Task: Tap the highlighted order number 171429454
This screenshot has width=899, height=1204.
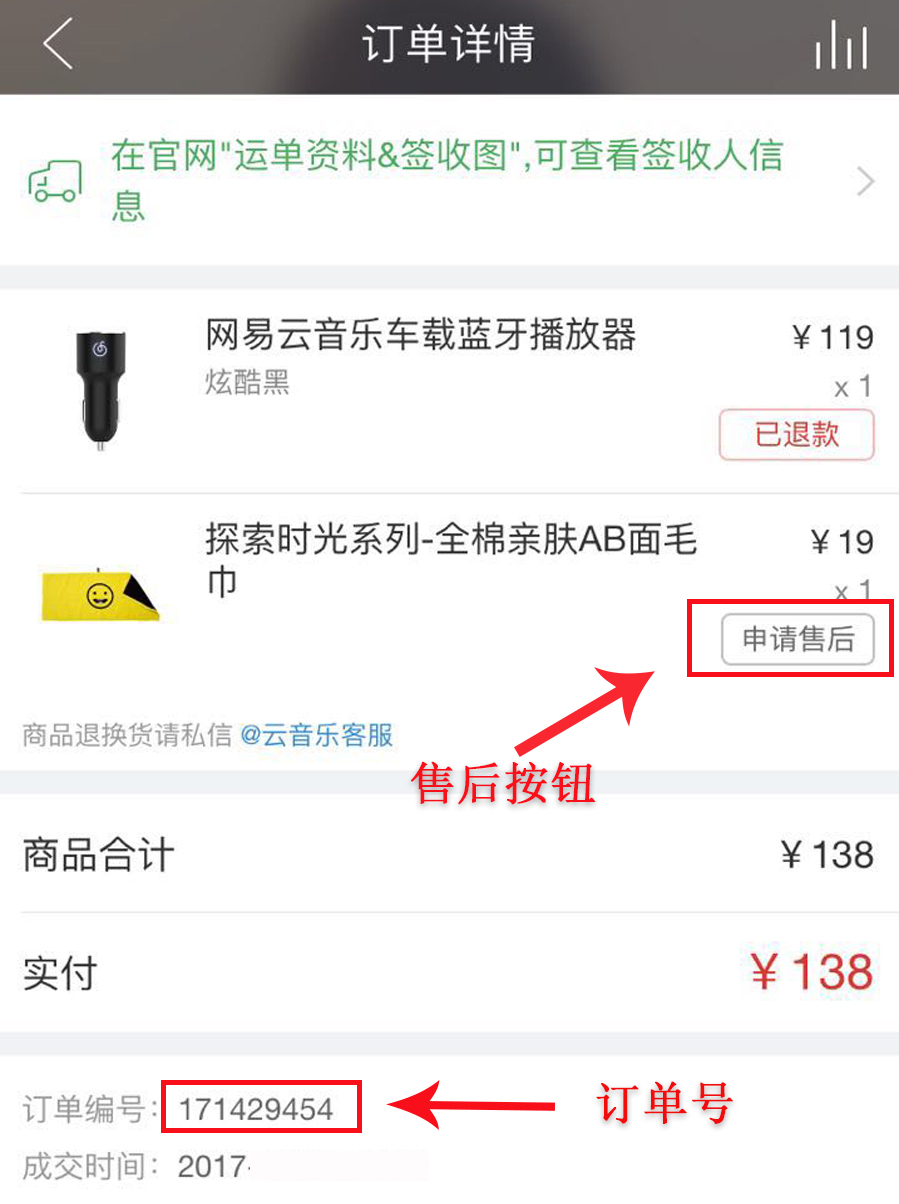Action: tap(260, 1107)
